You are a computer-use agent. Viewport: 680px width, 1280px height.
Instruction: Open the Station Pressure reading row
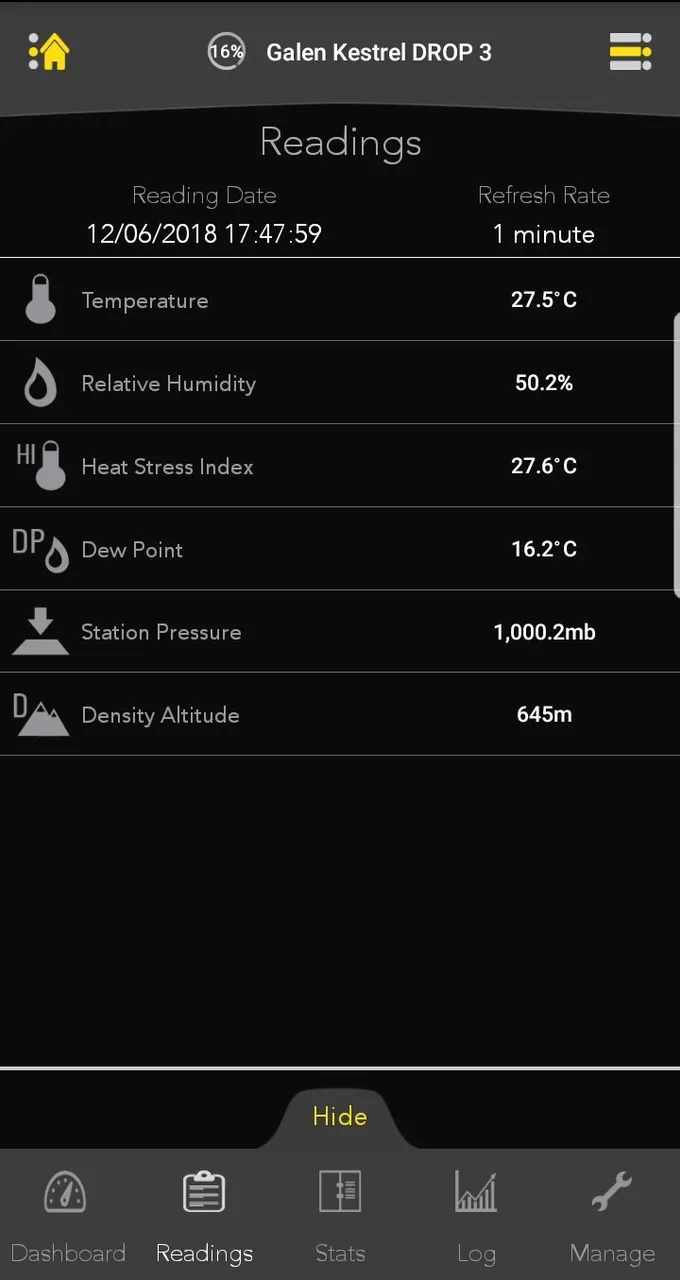coord(340,632)
